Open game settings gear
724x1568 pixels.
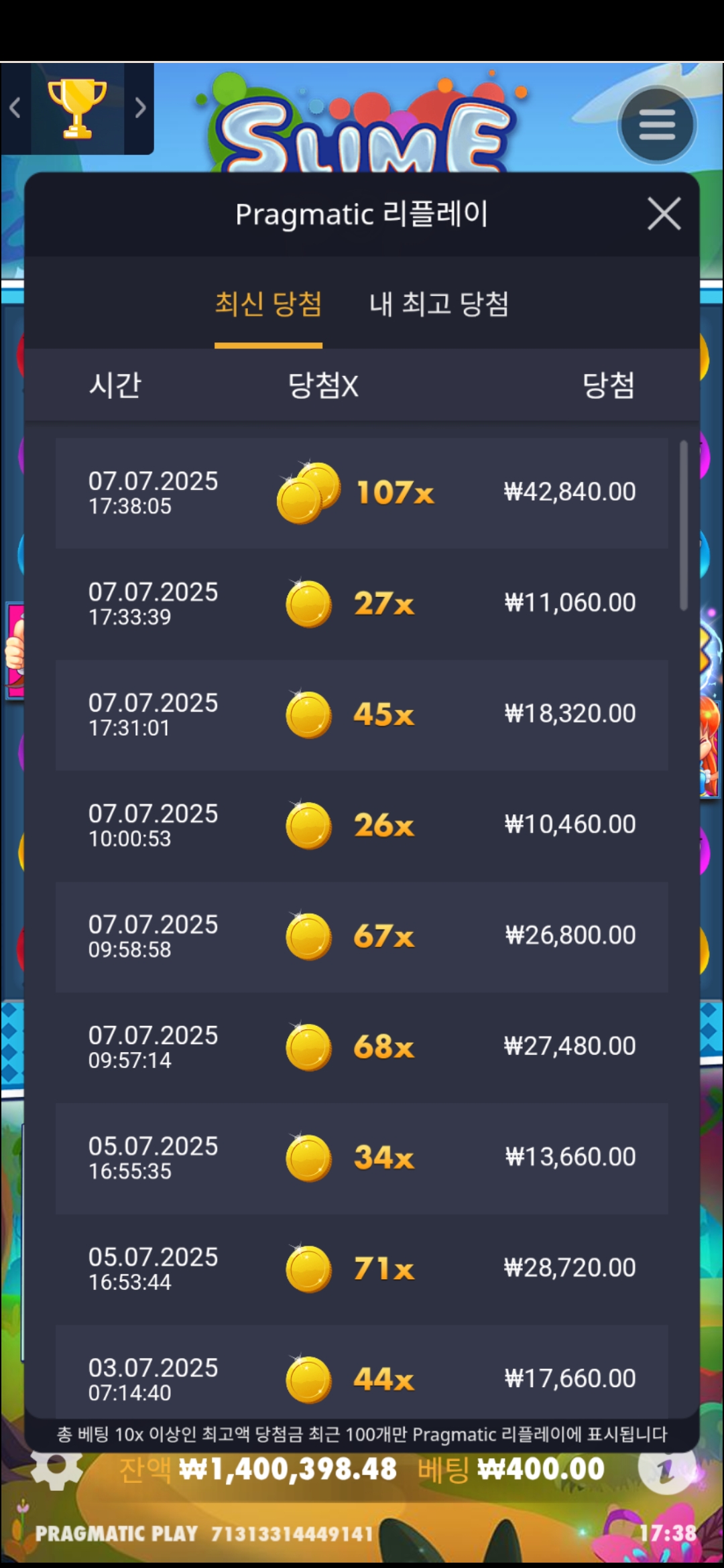point(56,1469)
